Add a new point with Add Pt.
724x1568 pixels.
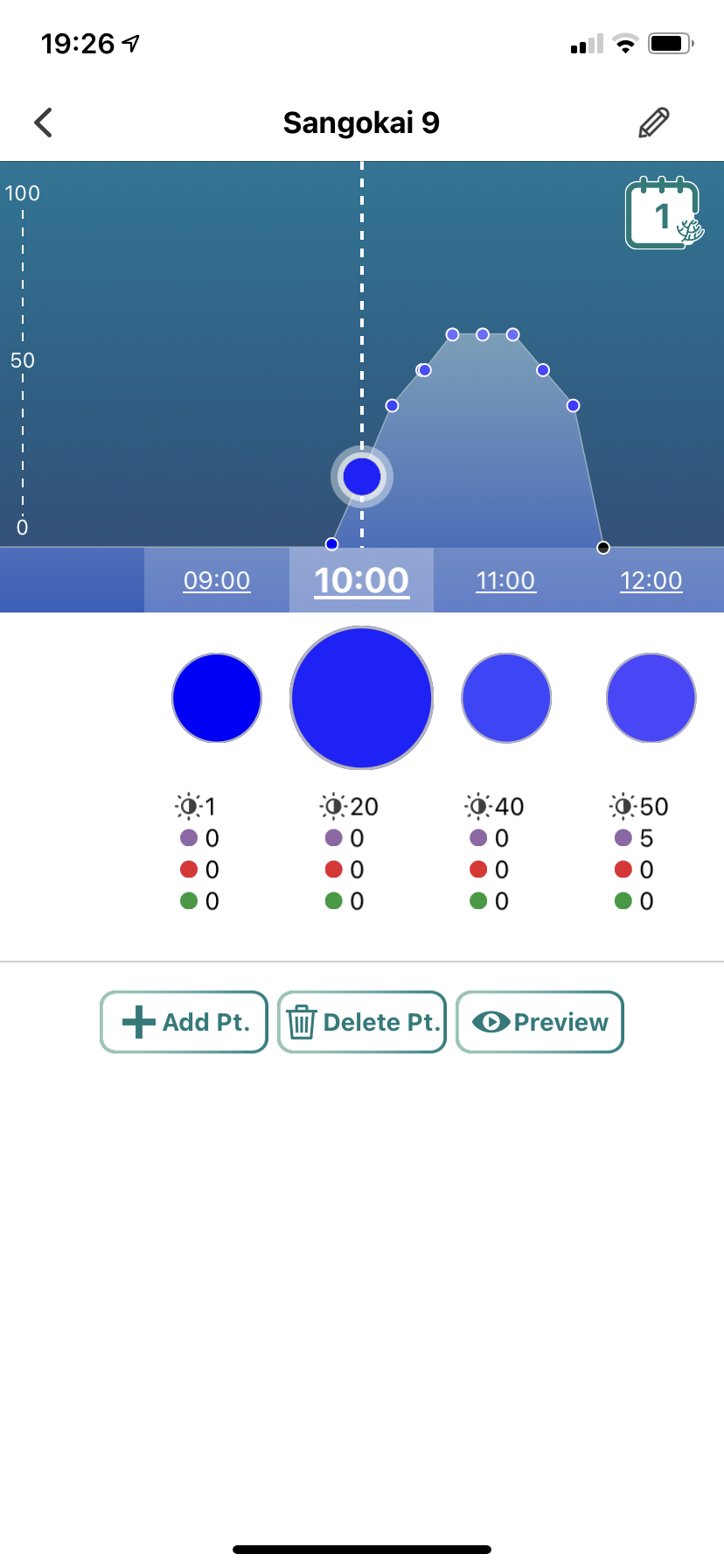tap(184, 1022)
